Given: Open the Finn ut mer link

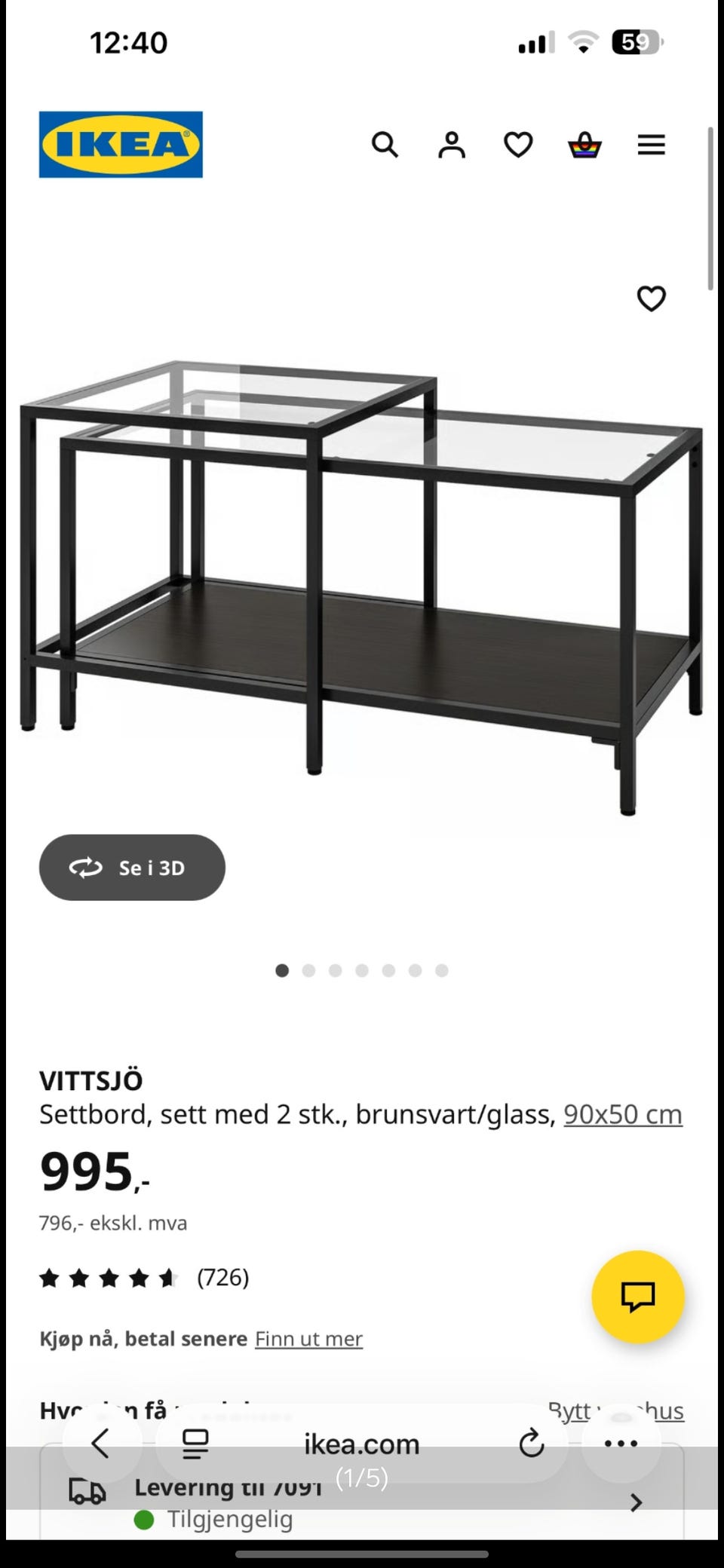Looking at the screenshot, I should 308,1339.
